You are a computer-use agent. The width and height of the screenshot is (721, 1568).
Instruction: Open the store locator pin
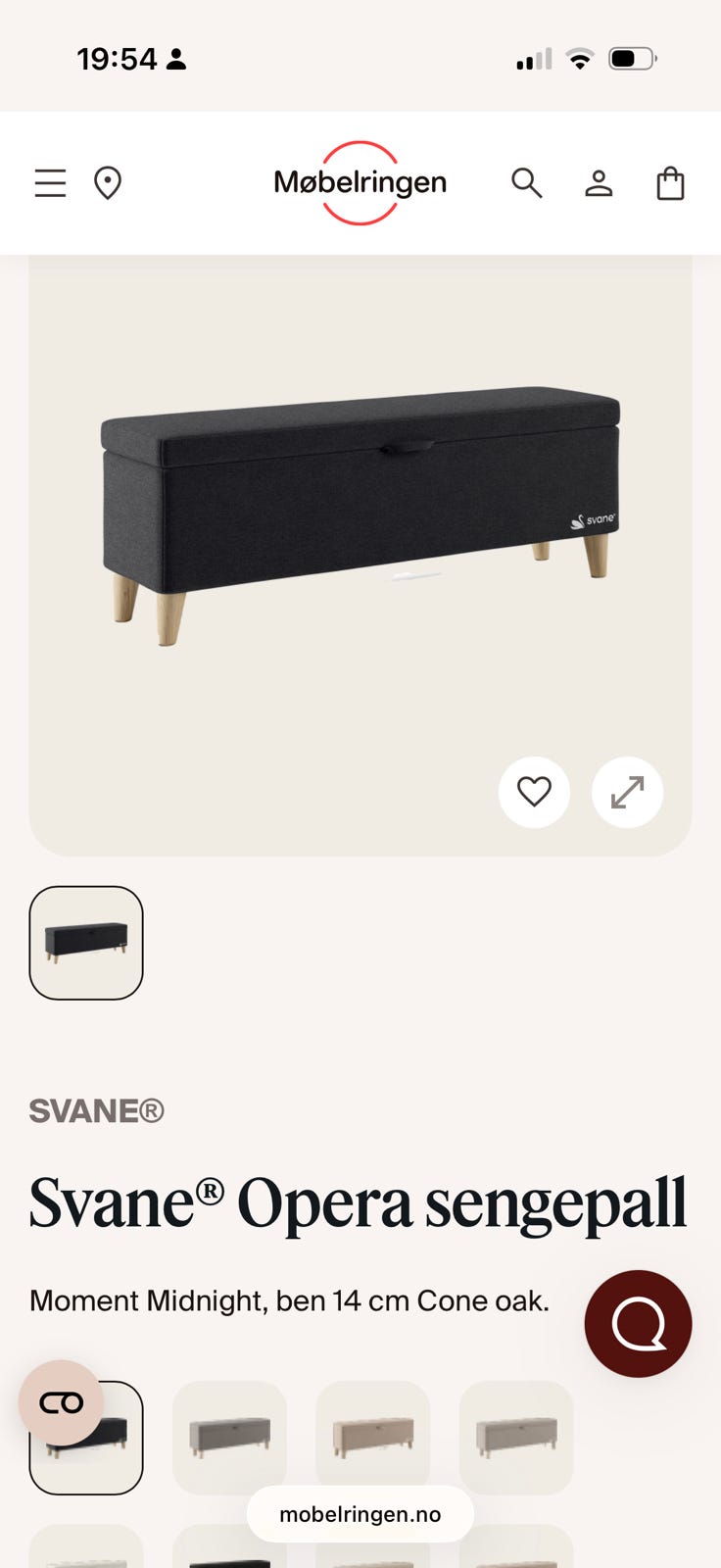(108, 183)
